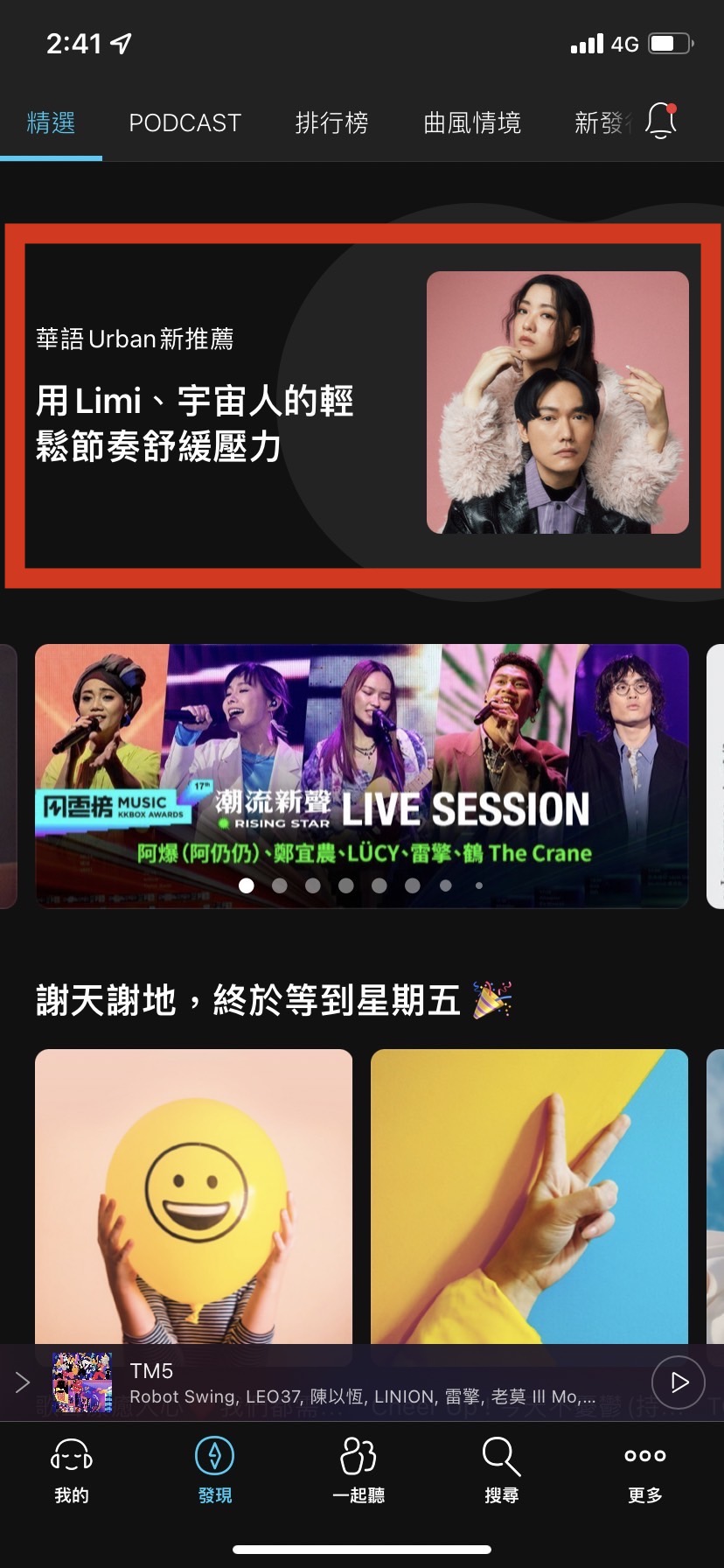724x1568 pixels.
Task: Play the TM5 track in mini player
Action: tap(679, 1382)
